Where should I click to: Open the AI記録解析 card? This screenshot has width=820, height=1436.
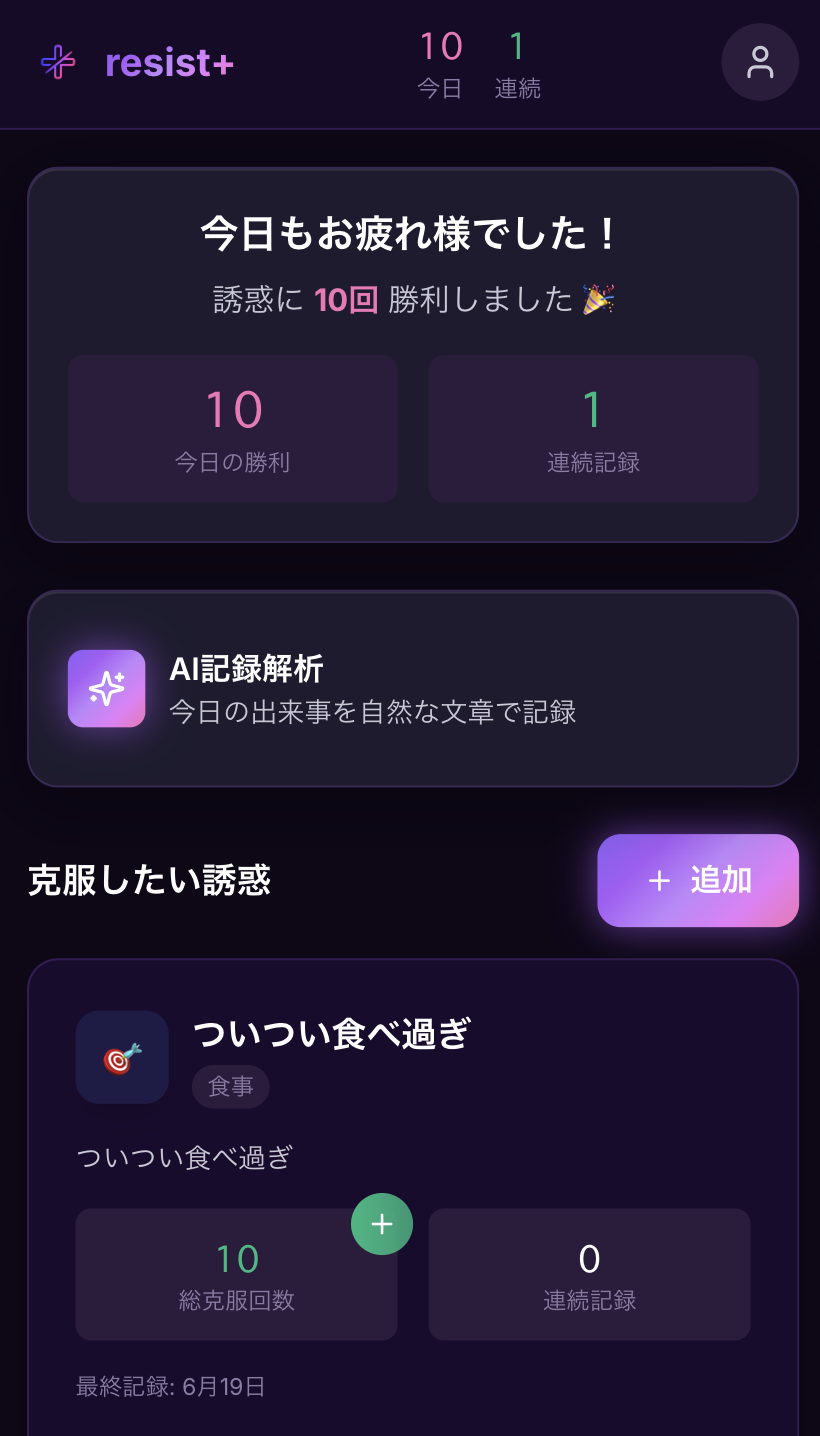coord(412,689)
